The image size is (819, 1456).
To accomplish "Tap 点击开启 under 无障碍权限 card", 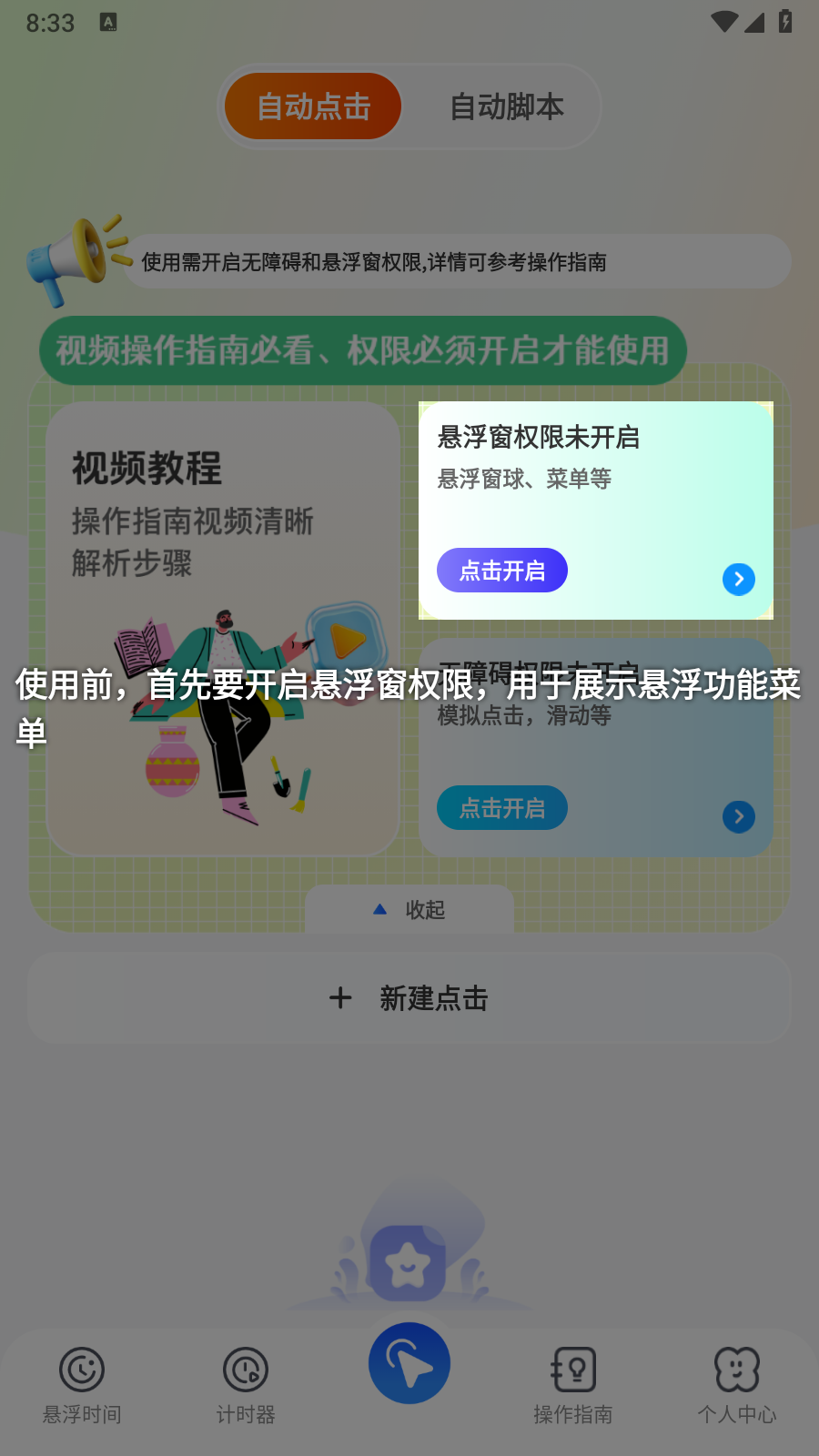I will [x=501, y=808].
